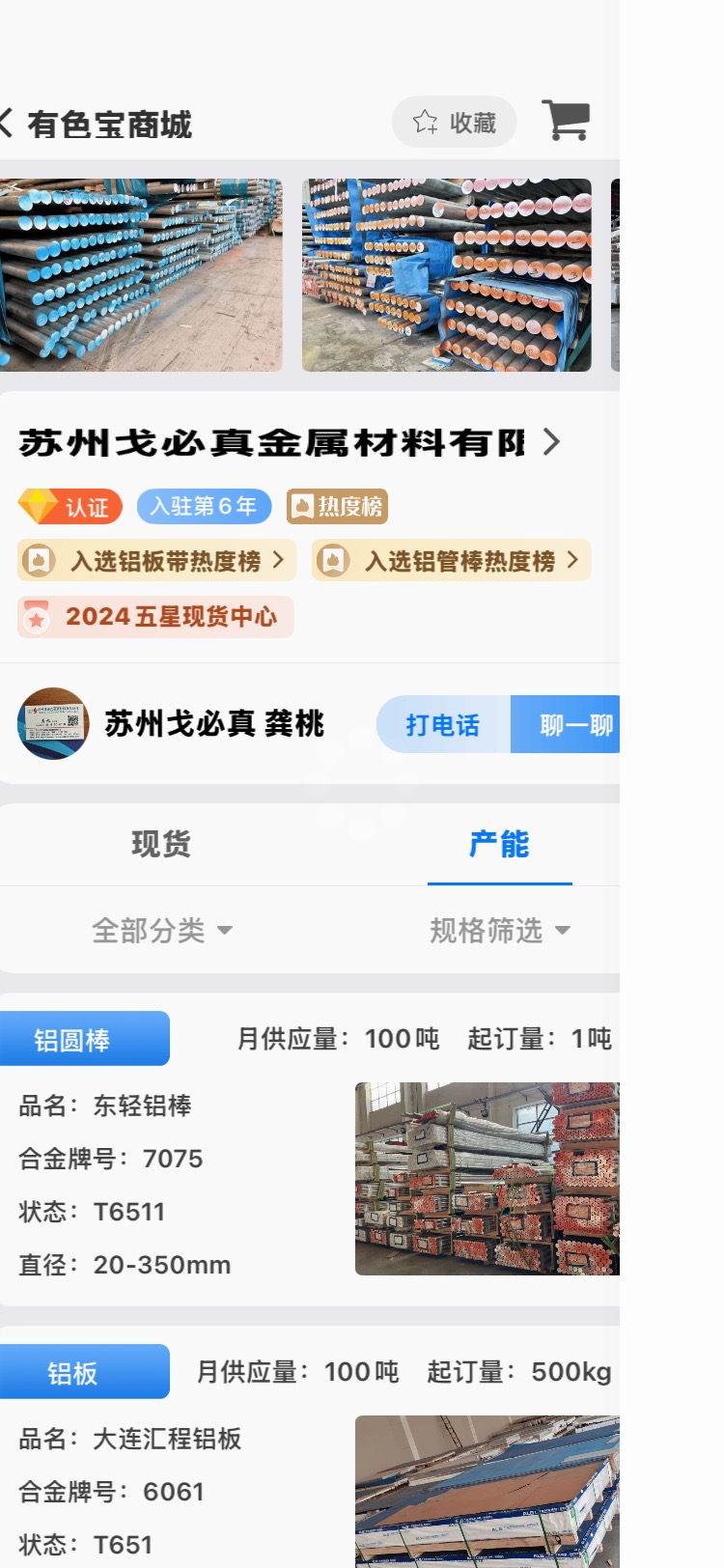View 入选铝管棒热度榜 ranking
The image size is (724, 1568).
tap(451, 560)
